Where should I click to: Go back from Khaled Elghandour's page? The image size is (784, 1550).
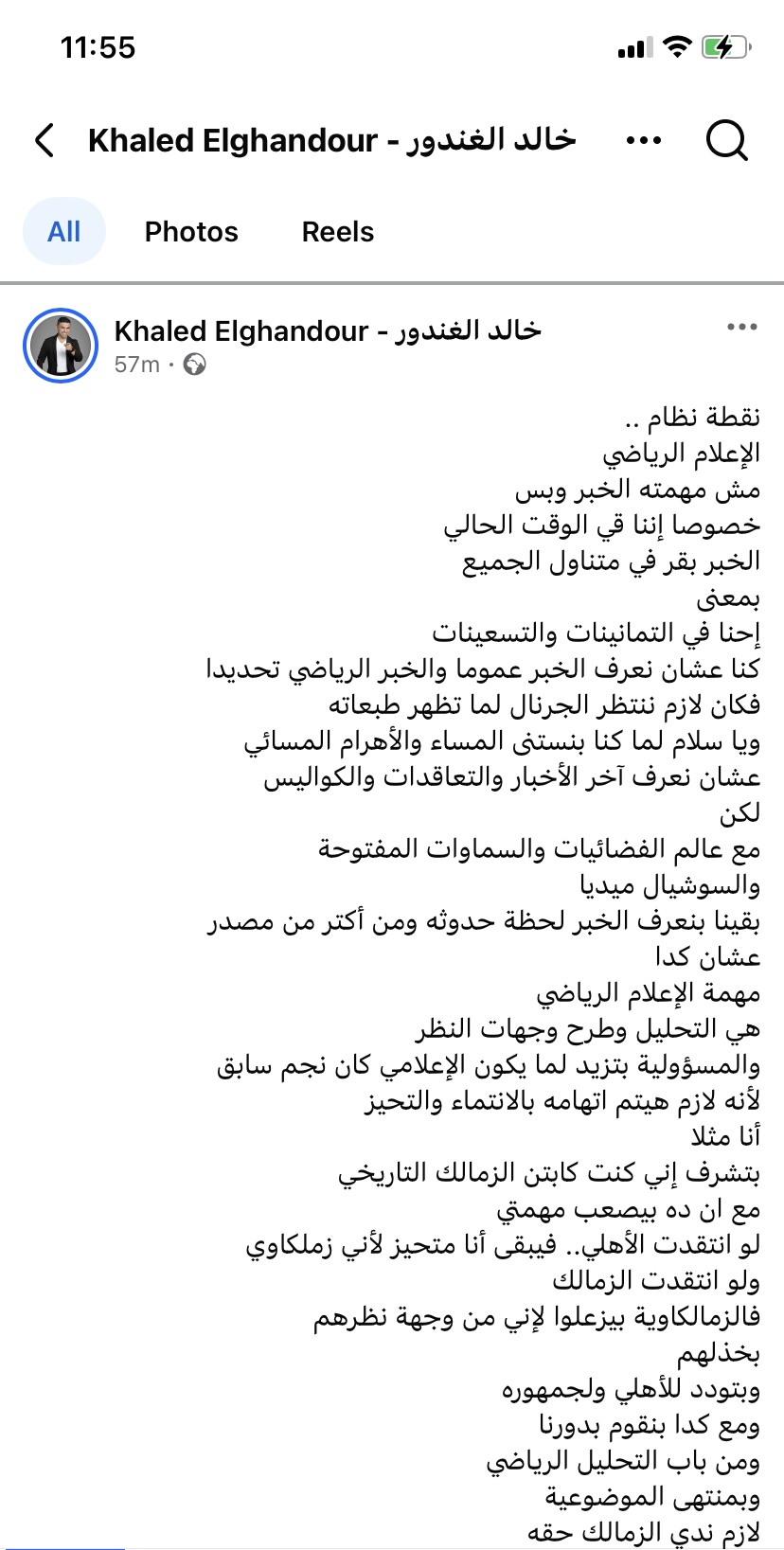coord(45,140)
